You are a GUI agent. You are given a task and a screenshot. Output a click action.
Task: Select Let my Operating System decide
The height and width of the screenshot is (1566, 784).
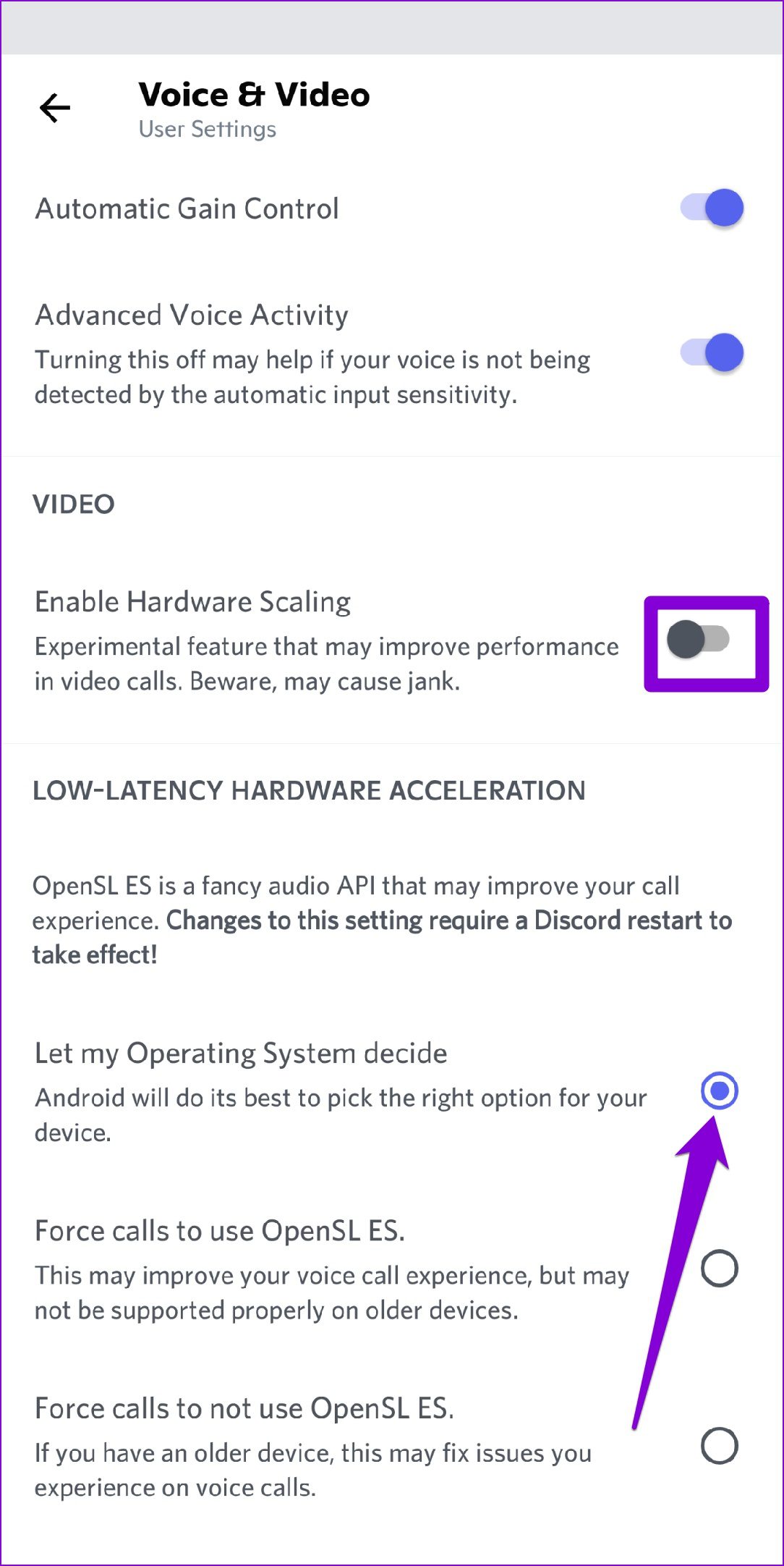[719, 1091]
